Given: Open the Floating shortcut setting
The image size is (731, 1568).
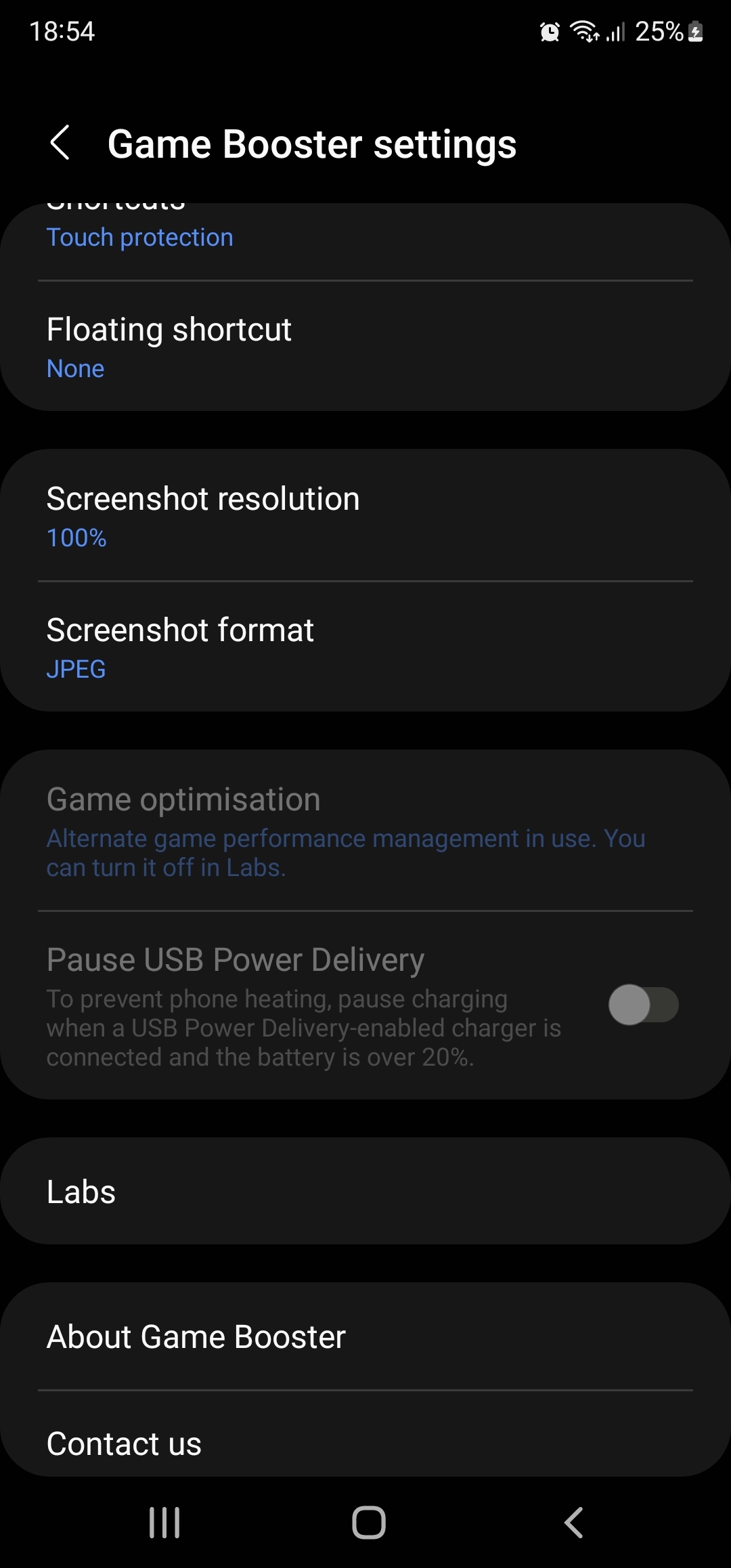Looking at the screenshot, I should pyautogui.click(x=365, y=347).
